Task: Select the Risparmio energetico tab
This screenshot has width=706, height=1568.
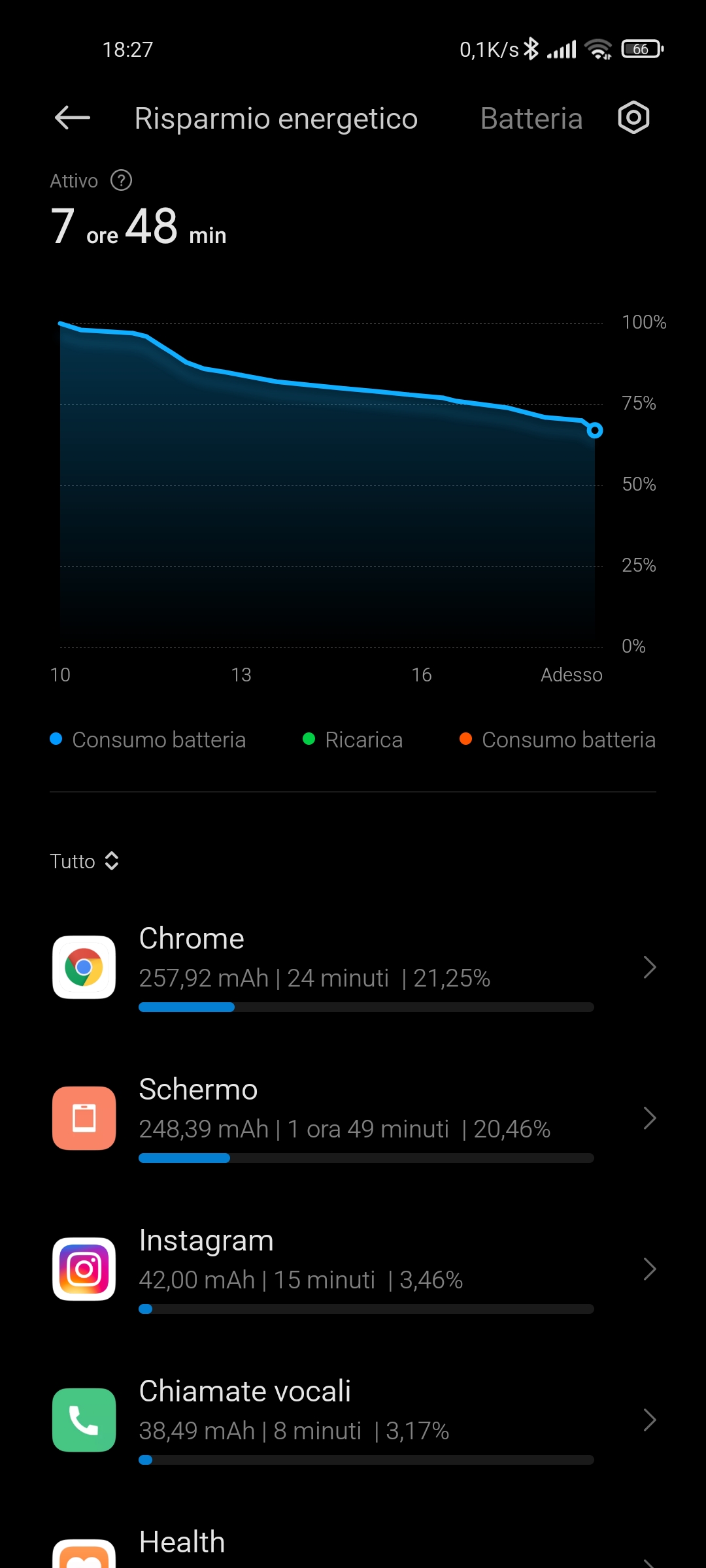Action: [276, 119]
